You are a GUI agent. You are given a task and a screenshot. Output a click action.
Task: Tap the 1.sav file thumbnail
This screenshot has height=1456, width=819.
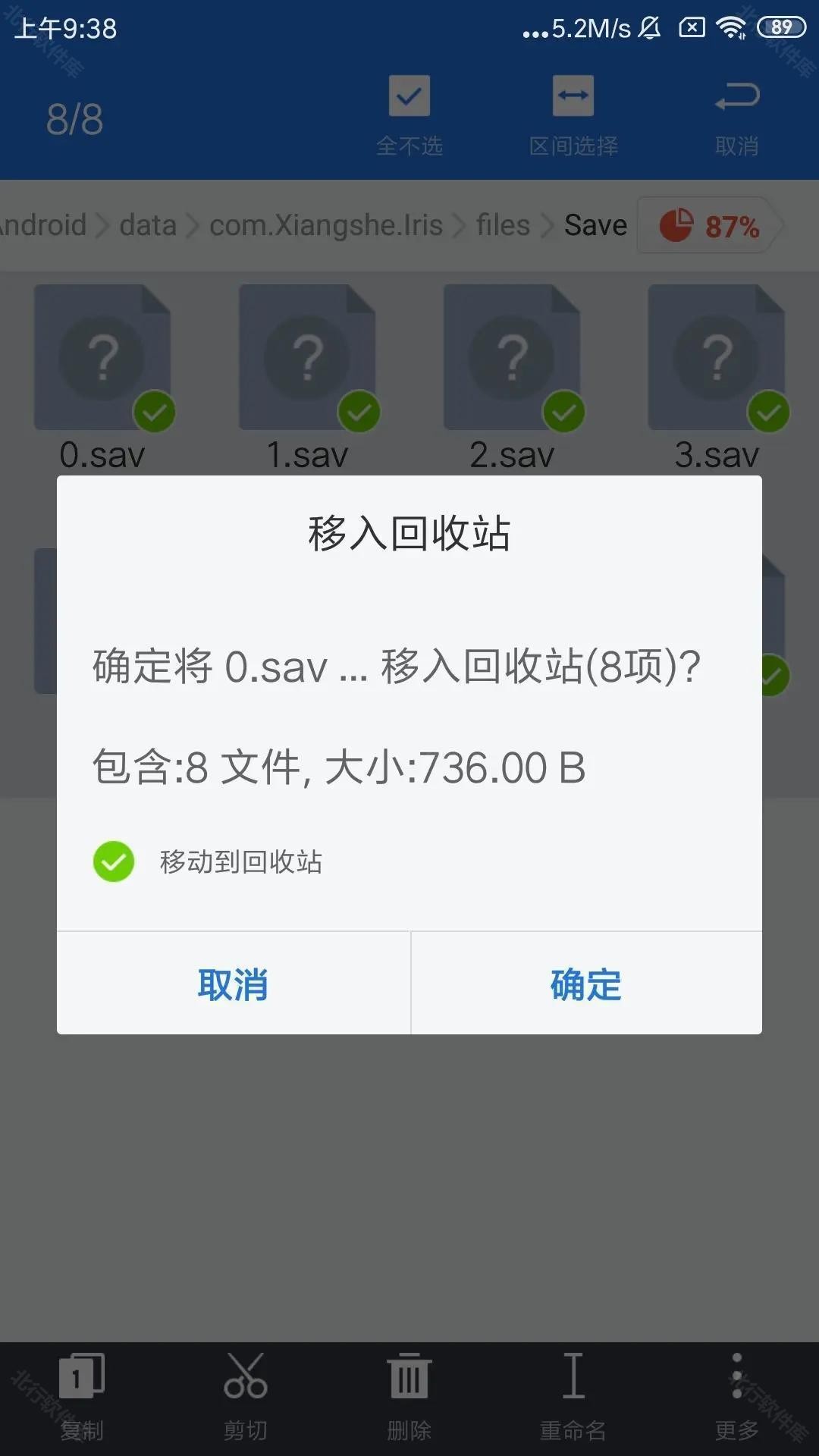click(307, 356)
